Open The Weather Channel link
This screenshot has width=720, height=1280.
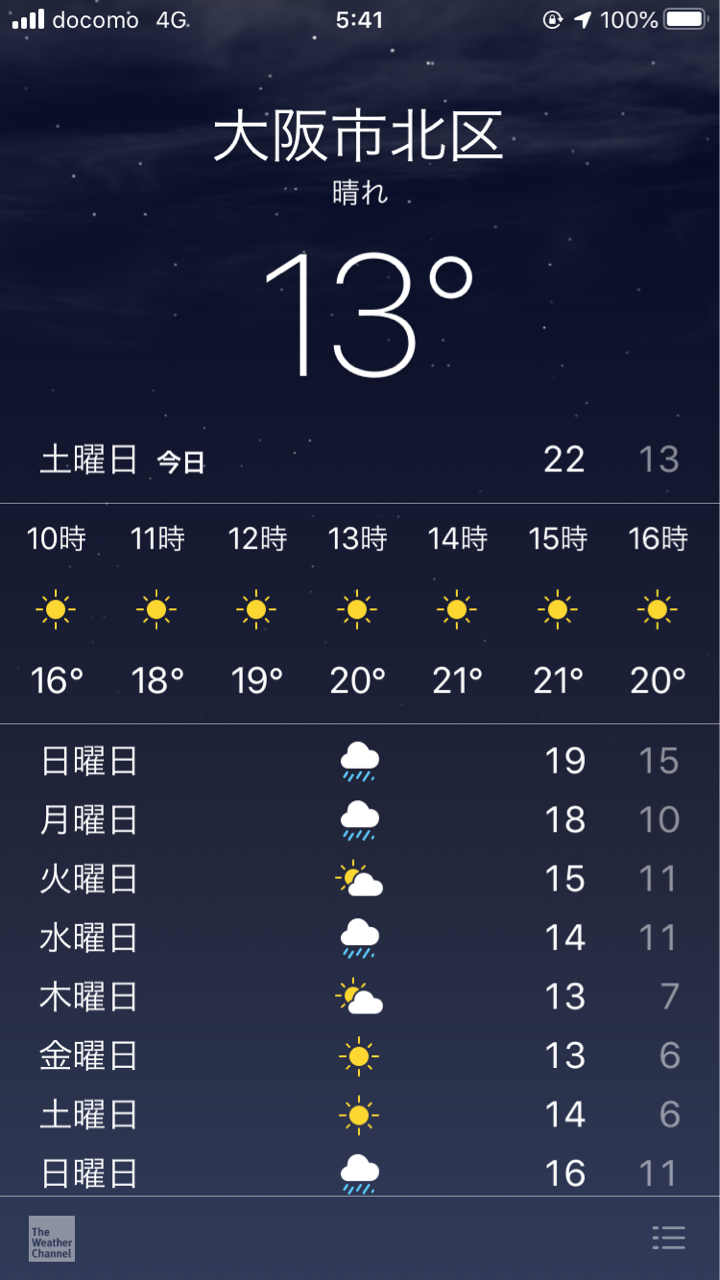click(52, 1238)
